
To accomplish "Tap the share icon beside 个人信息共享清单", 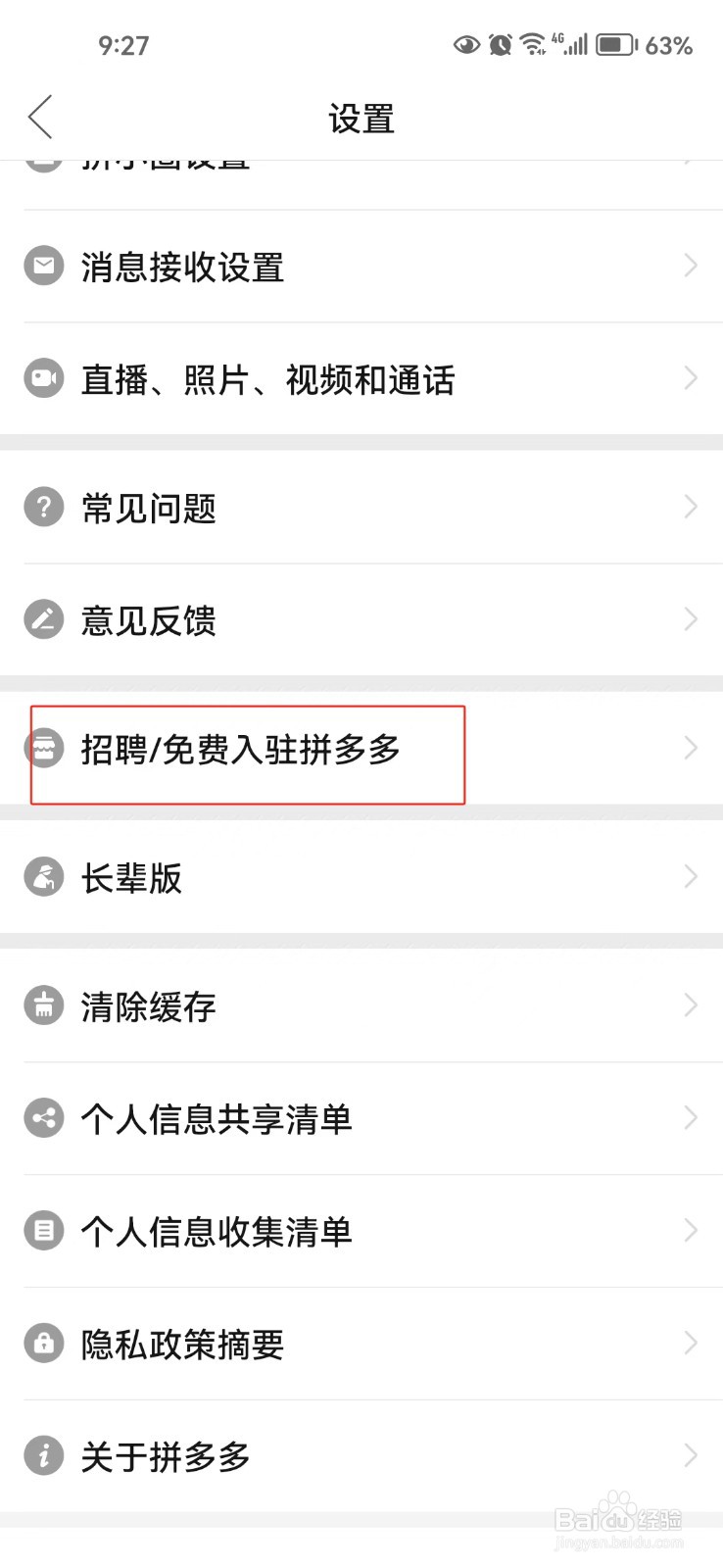I will pyautogui.click(x=43, y=1117).
